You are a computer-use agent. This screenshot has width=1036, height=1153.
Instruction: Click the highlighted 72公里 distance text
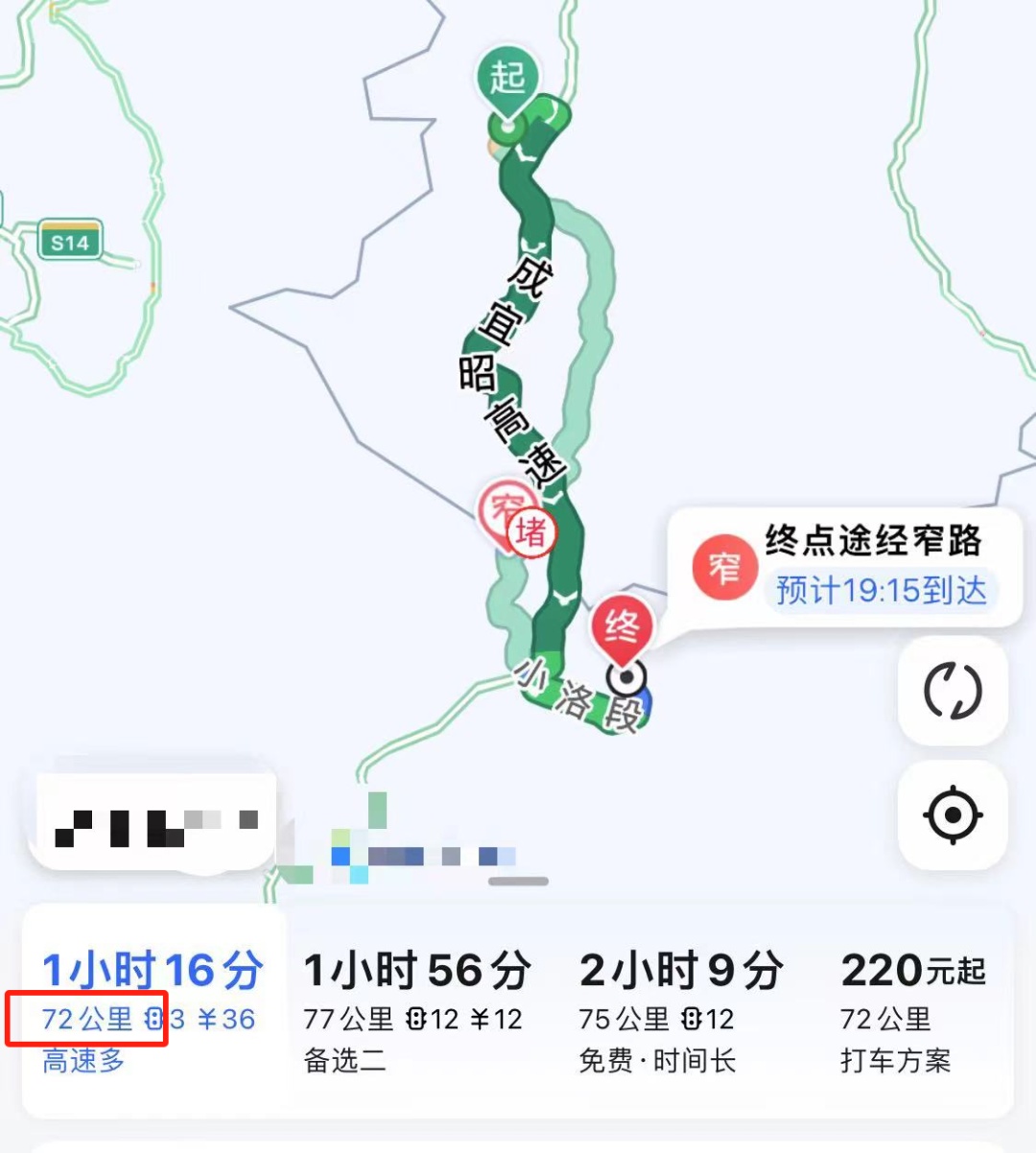pyautogui.click(x=81, y=1020)
